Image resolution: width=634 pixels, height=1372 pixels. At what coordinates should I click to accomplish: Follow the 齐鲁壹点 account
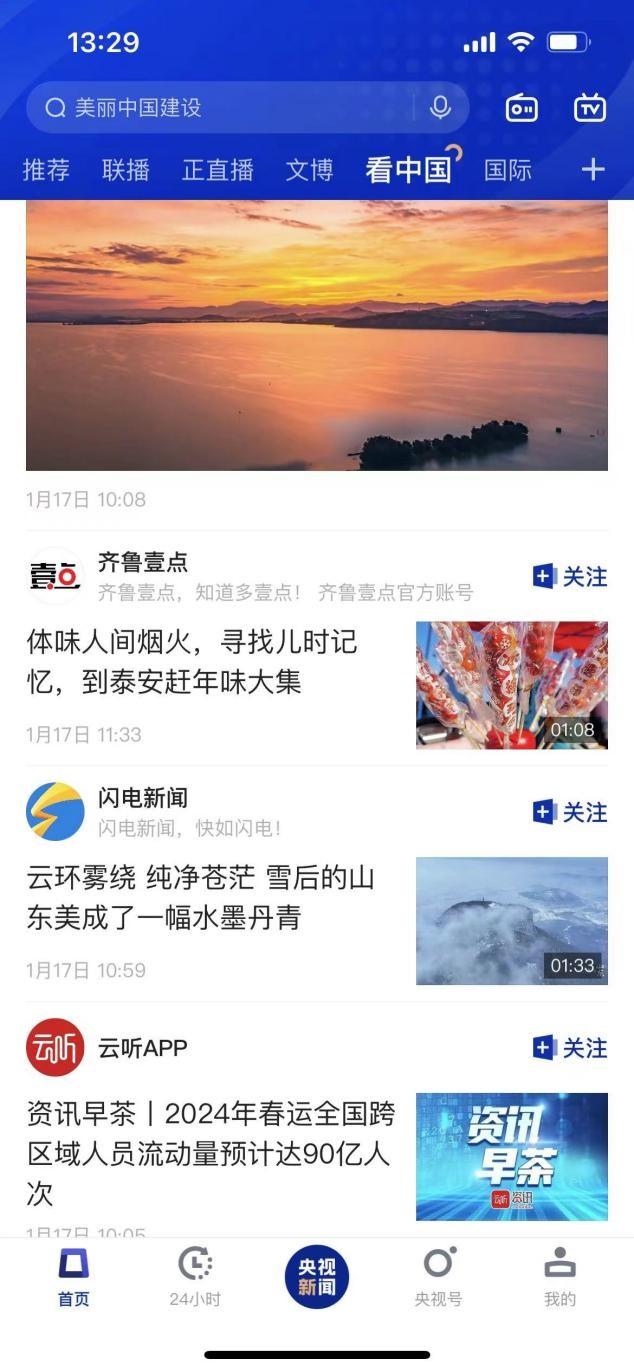(570, 577)
